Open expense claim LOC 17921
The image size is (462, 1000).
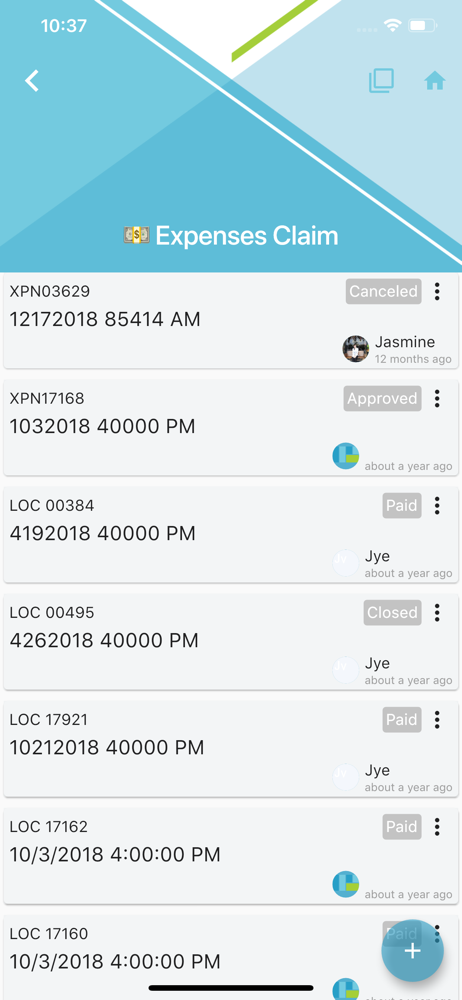[x=231, y=749]
